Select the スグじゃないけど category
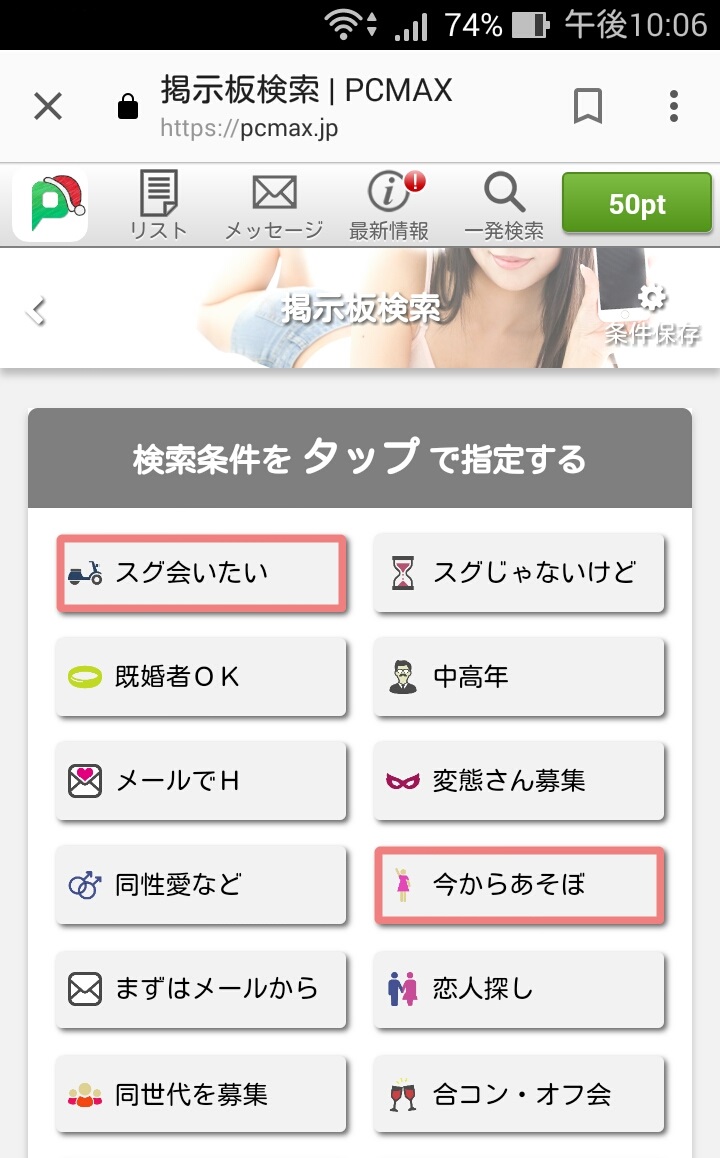This screenshot has height=1158, width=720. click(518, 573)
